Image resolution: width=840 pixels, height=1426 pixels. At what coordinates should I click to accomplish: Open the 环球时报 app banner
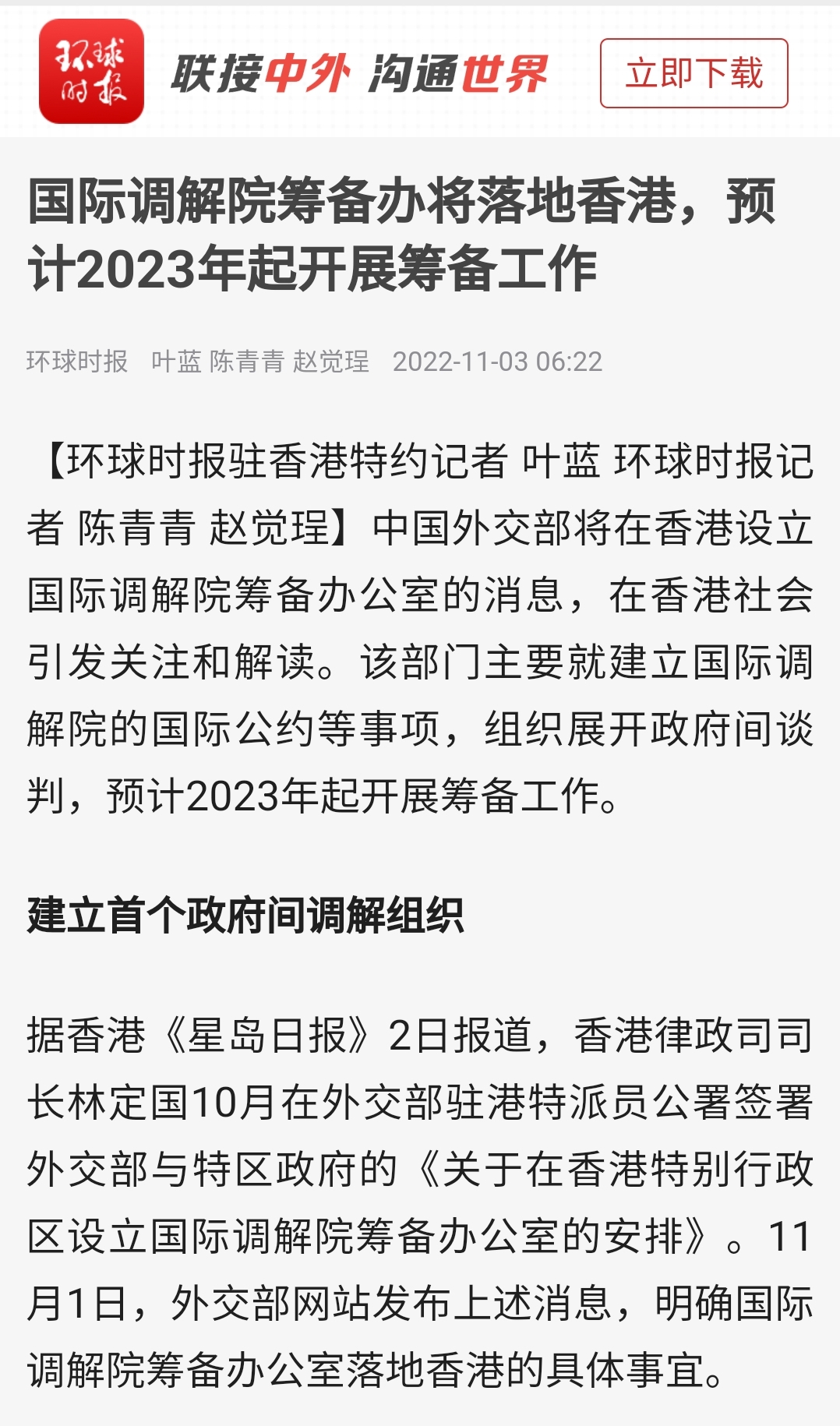tap(92, 72)
